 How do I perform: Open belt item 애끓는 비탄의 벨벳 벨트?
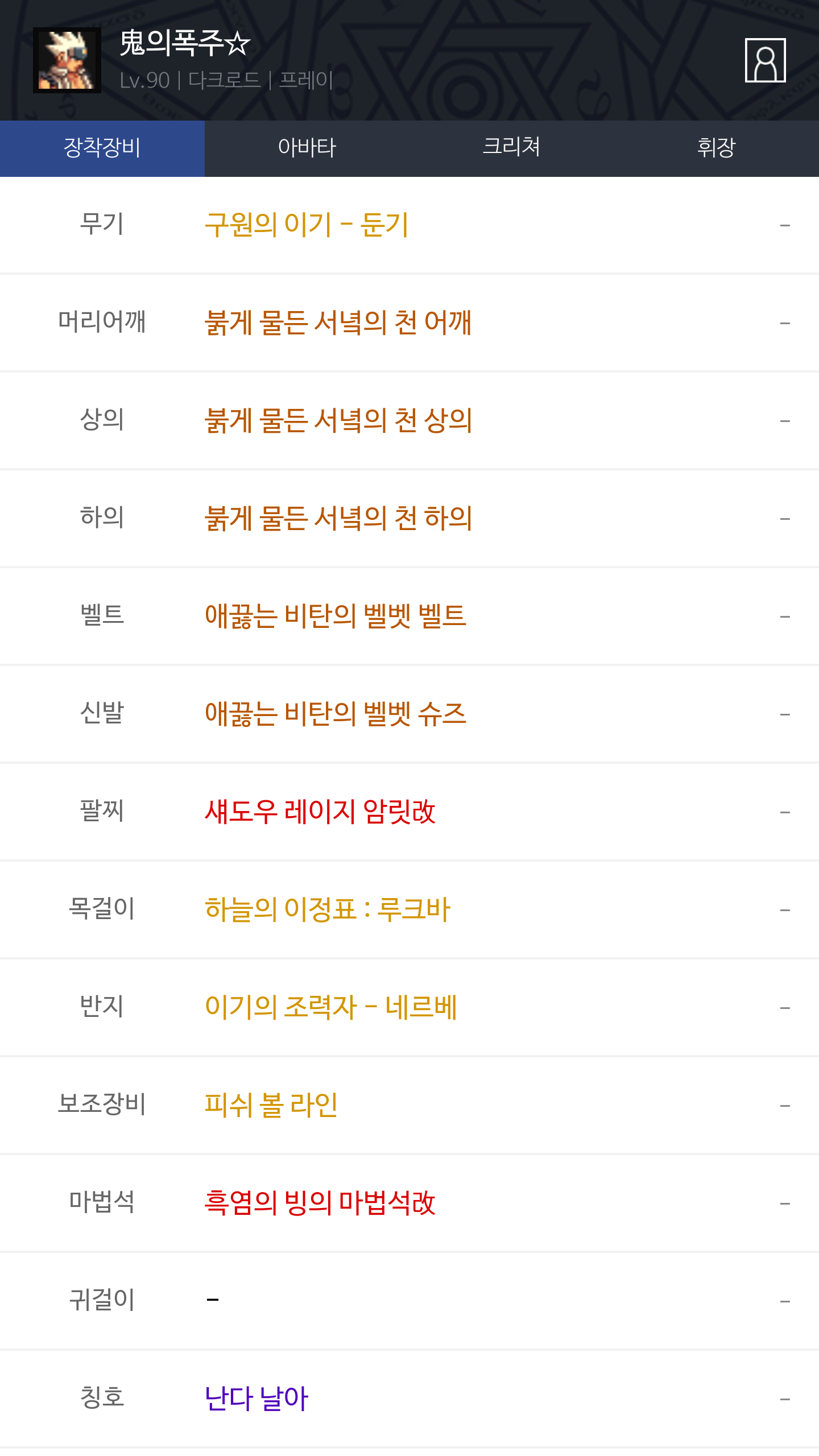[336, 616]
